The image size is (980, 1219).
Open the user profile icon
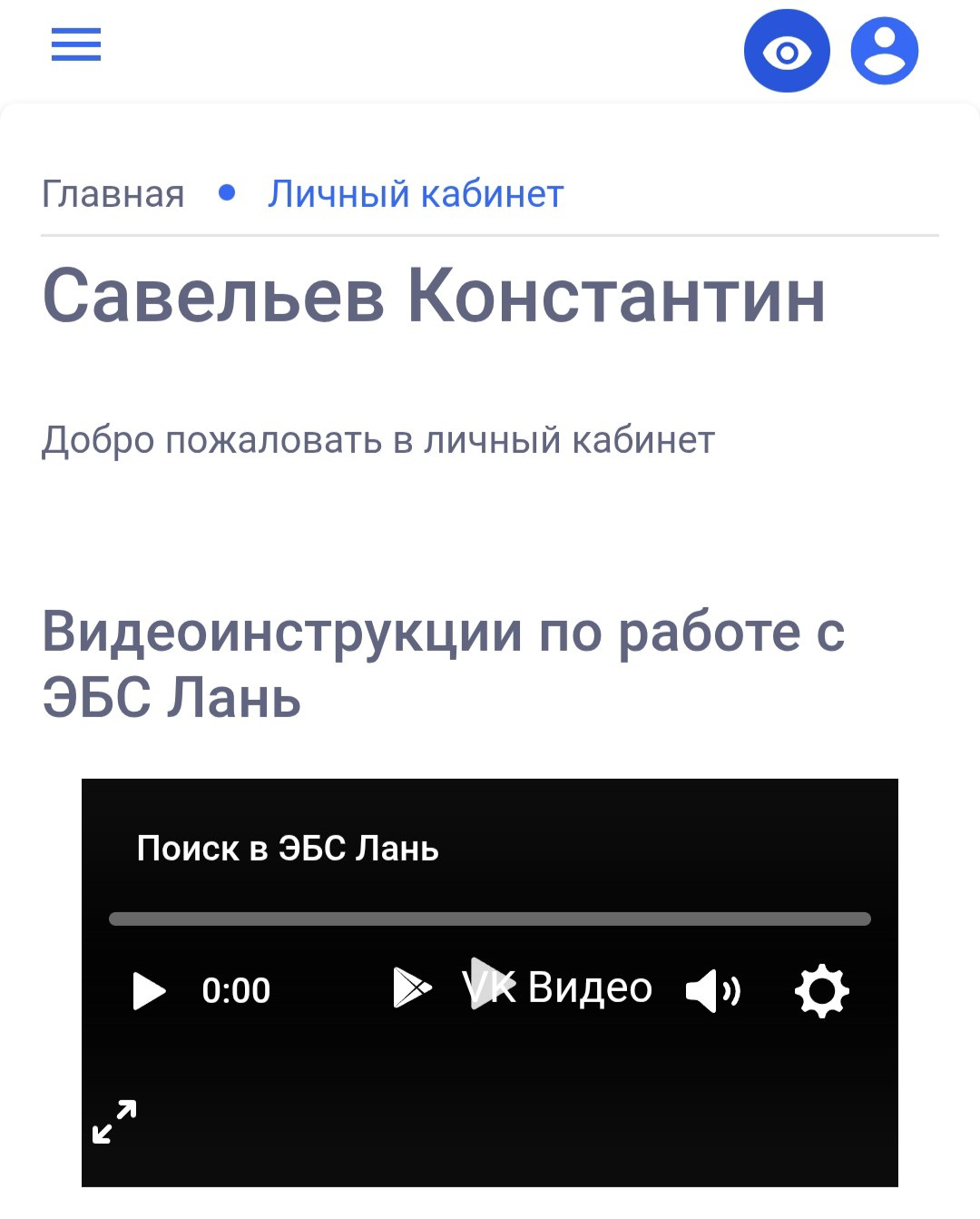[x=884, y=52]
